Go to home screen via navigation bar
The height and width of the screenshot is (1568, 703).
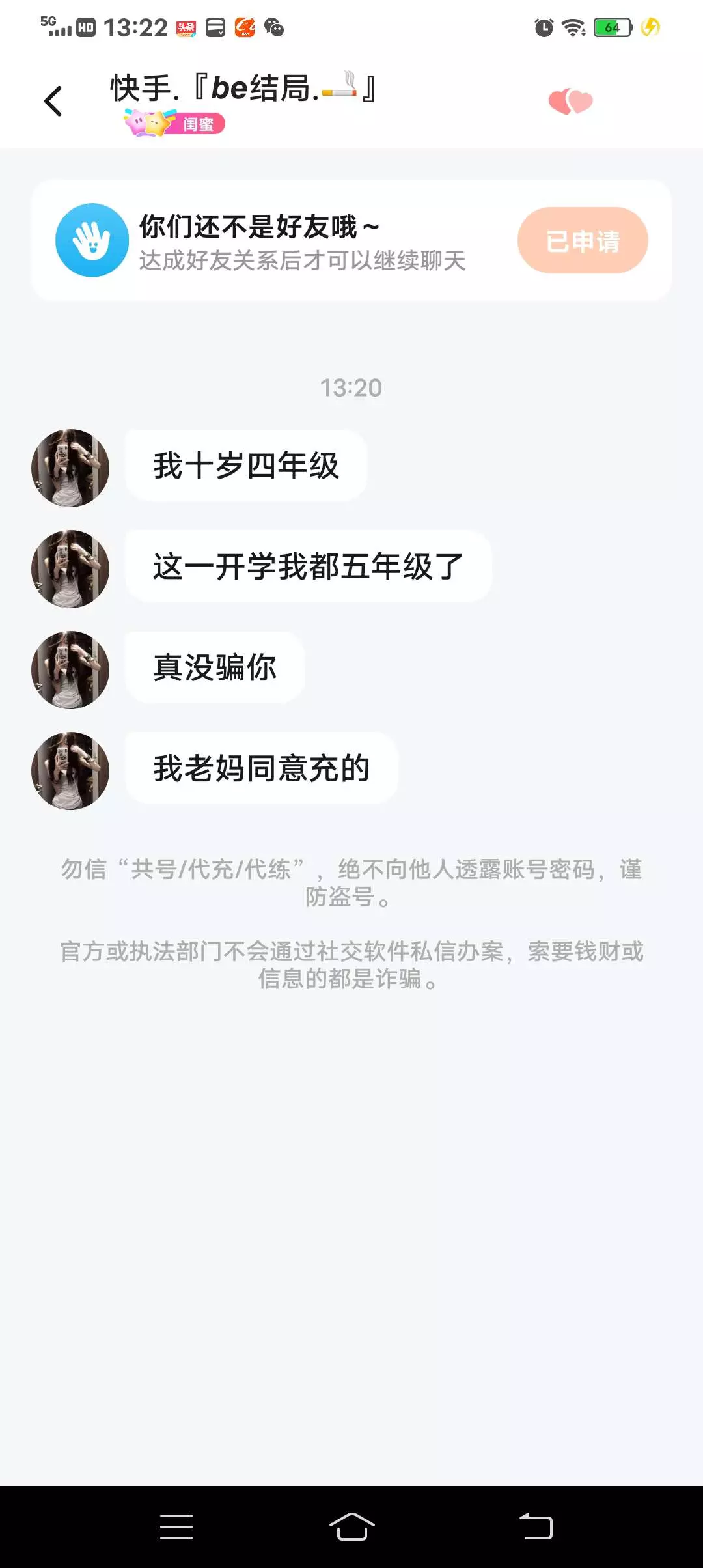351,1527
